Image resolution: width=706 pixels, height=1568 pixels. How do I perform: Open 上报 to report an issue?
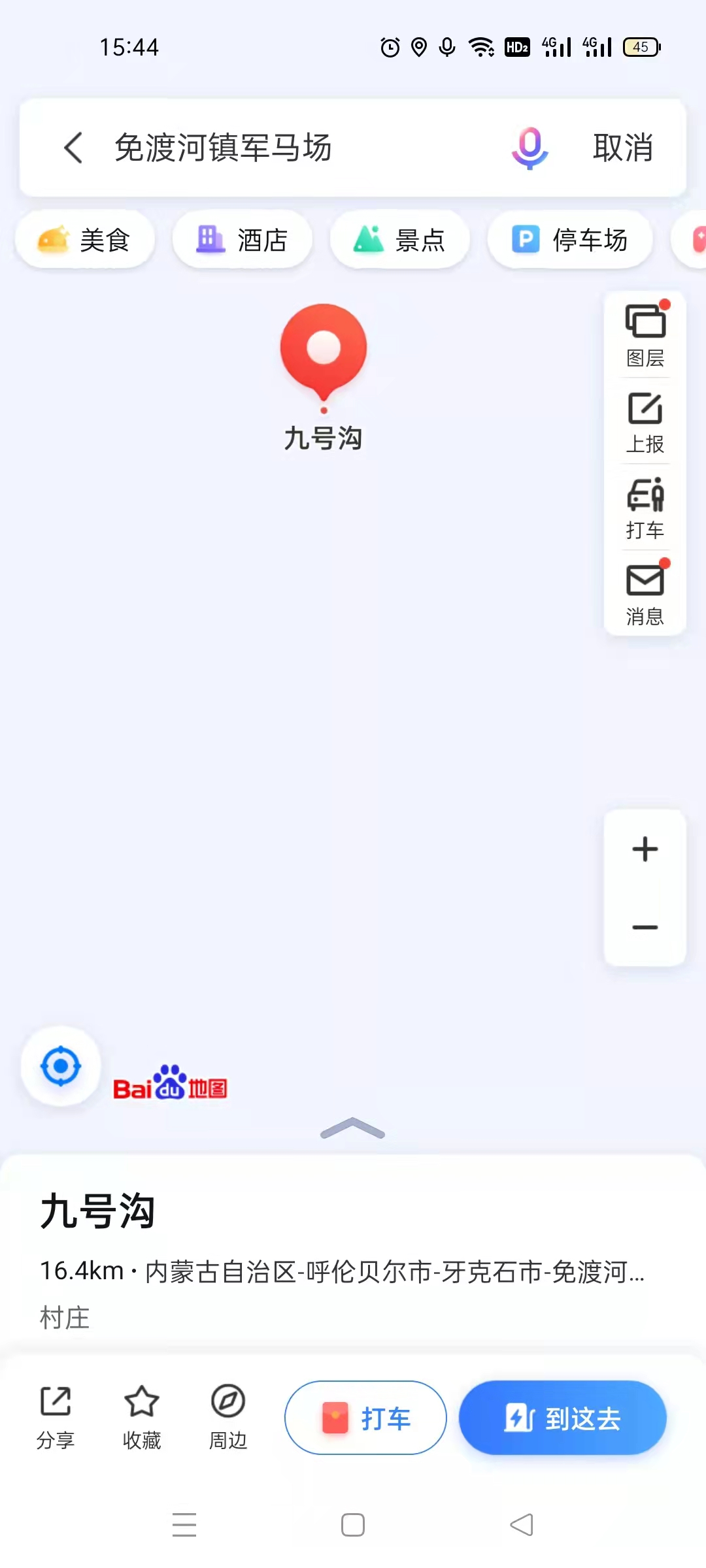pos(645,422)
